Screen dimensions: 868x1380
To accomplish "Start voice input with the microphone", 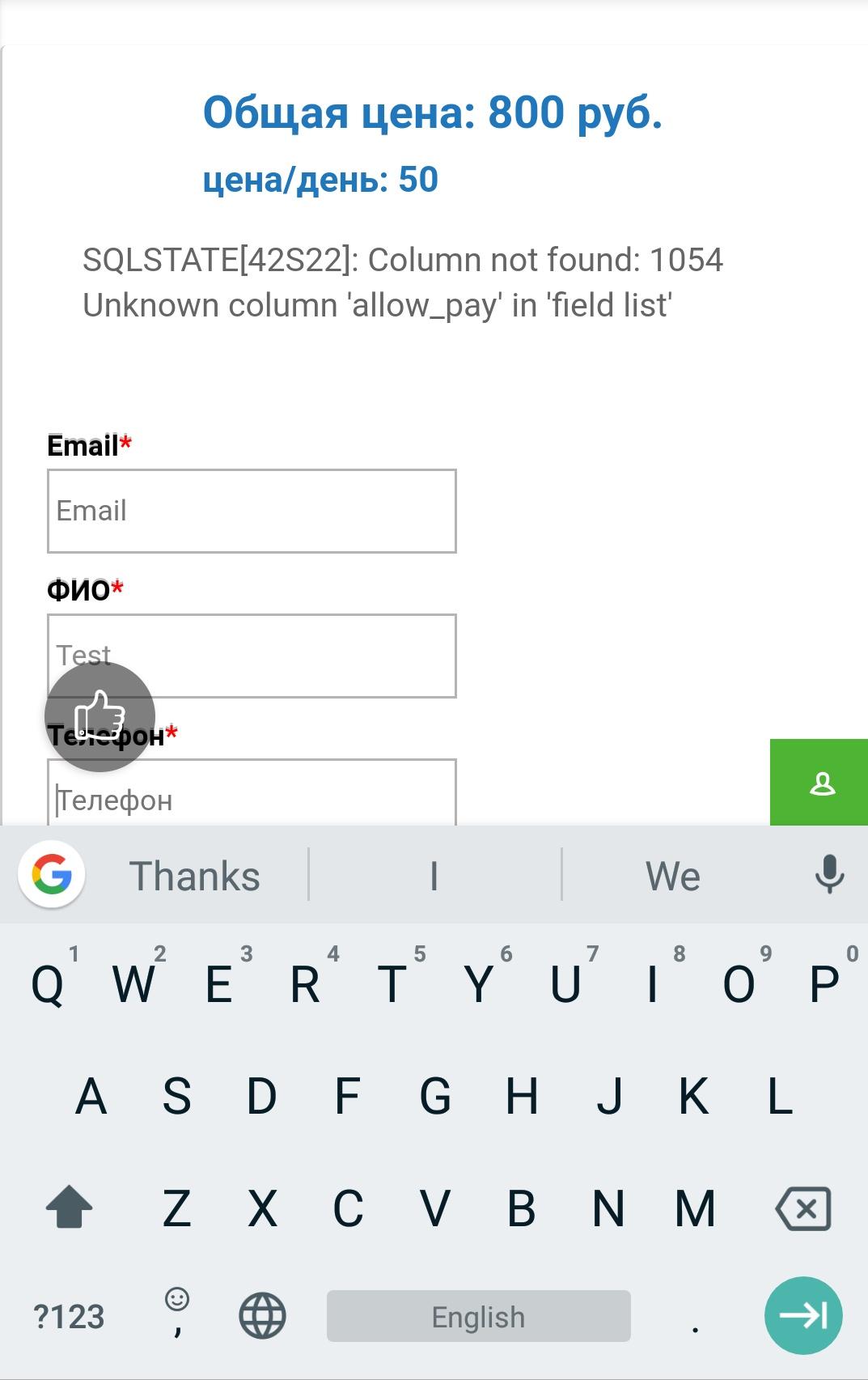I will pos(829,875).
